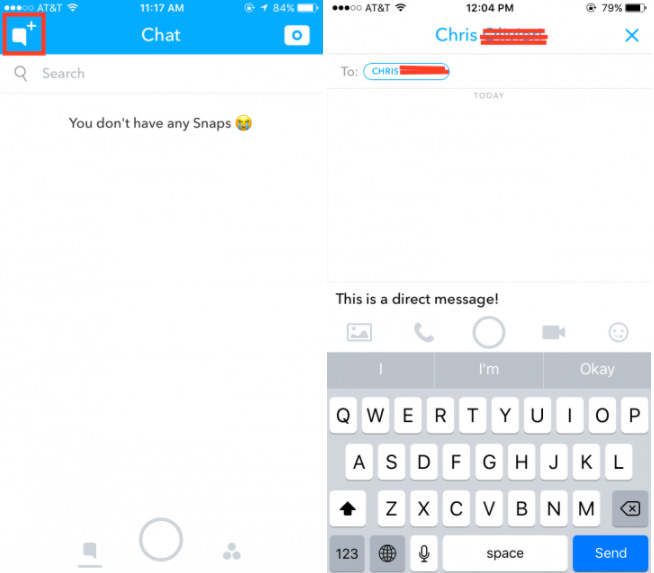654x573 pixels.
Task: Open the emoji sticker picker
Action: tap(619, 333)
